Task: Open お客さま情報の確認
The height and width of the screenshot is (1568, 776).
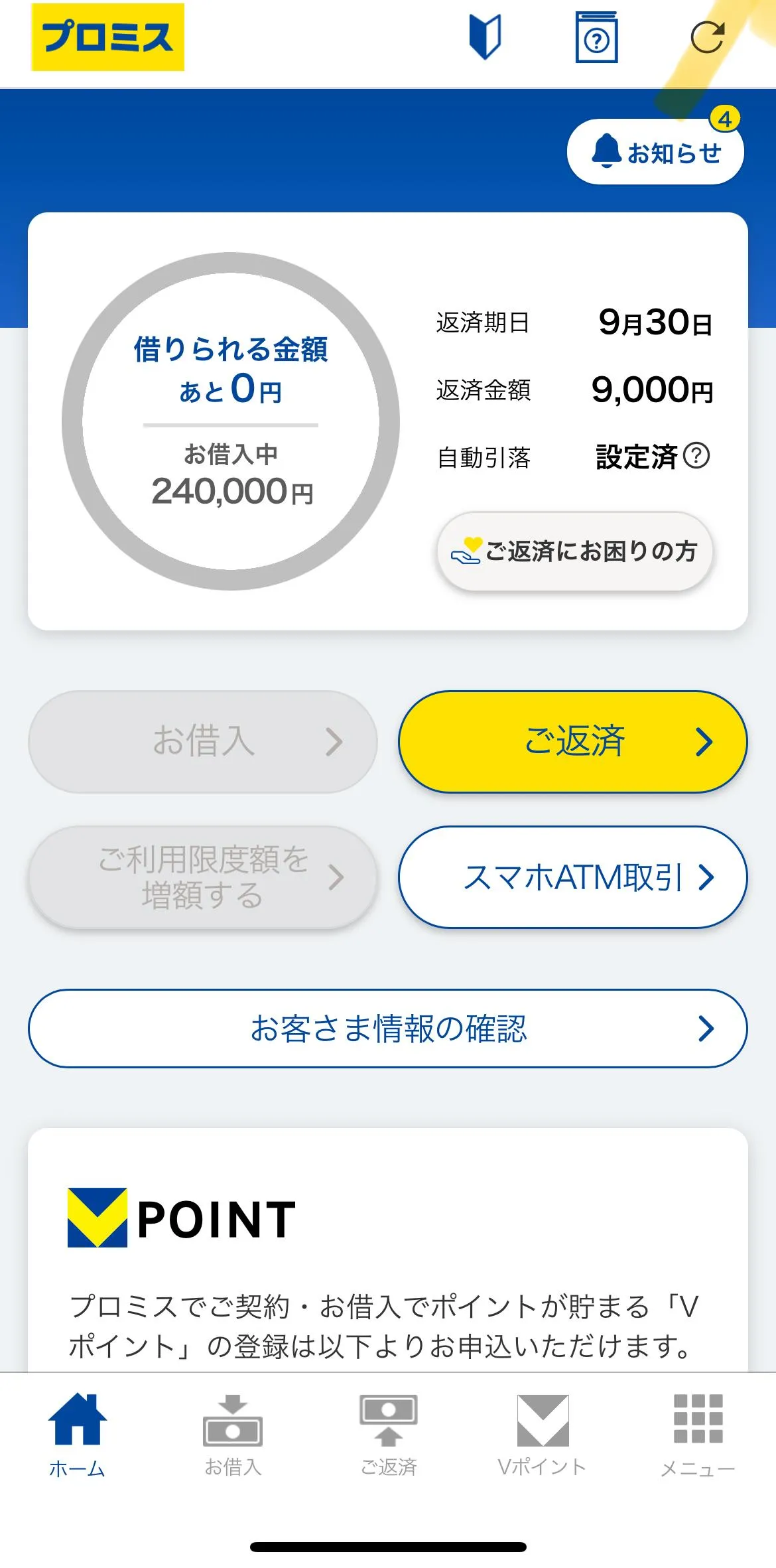Action: coord(388,1029)
